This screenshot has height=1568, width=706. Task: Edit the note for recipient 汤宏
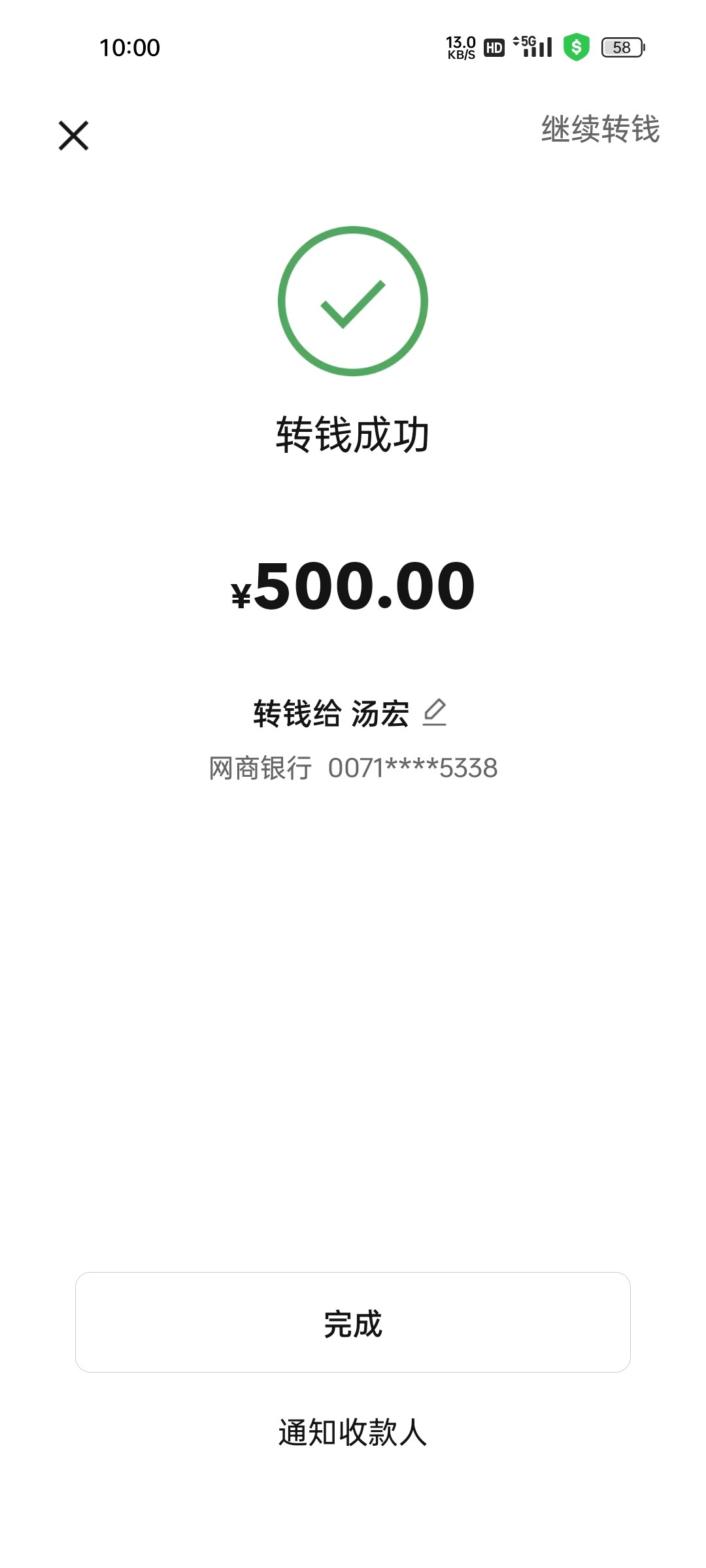click(x=435, y=712)
